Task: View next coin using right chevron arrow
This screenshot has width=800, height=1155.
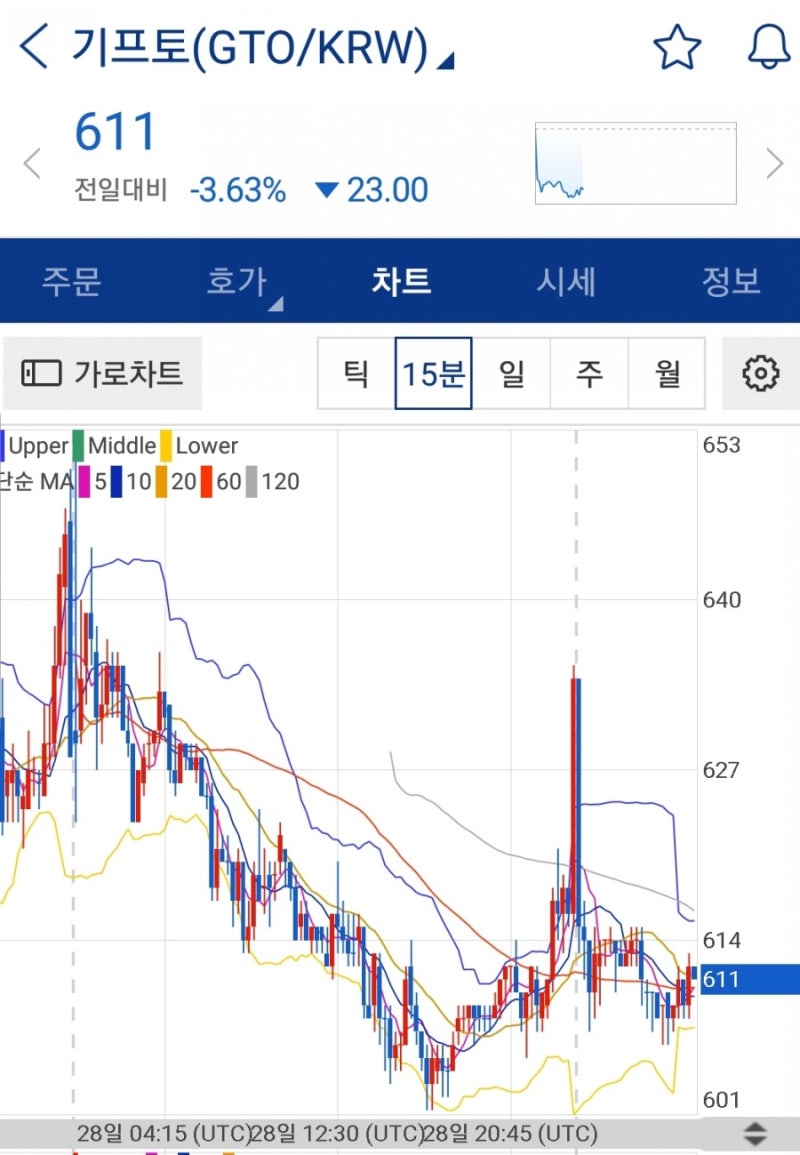Action: [x=776, y=163]
